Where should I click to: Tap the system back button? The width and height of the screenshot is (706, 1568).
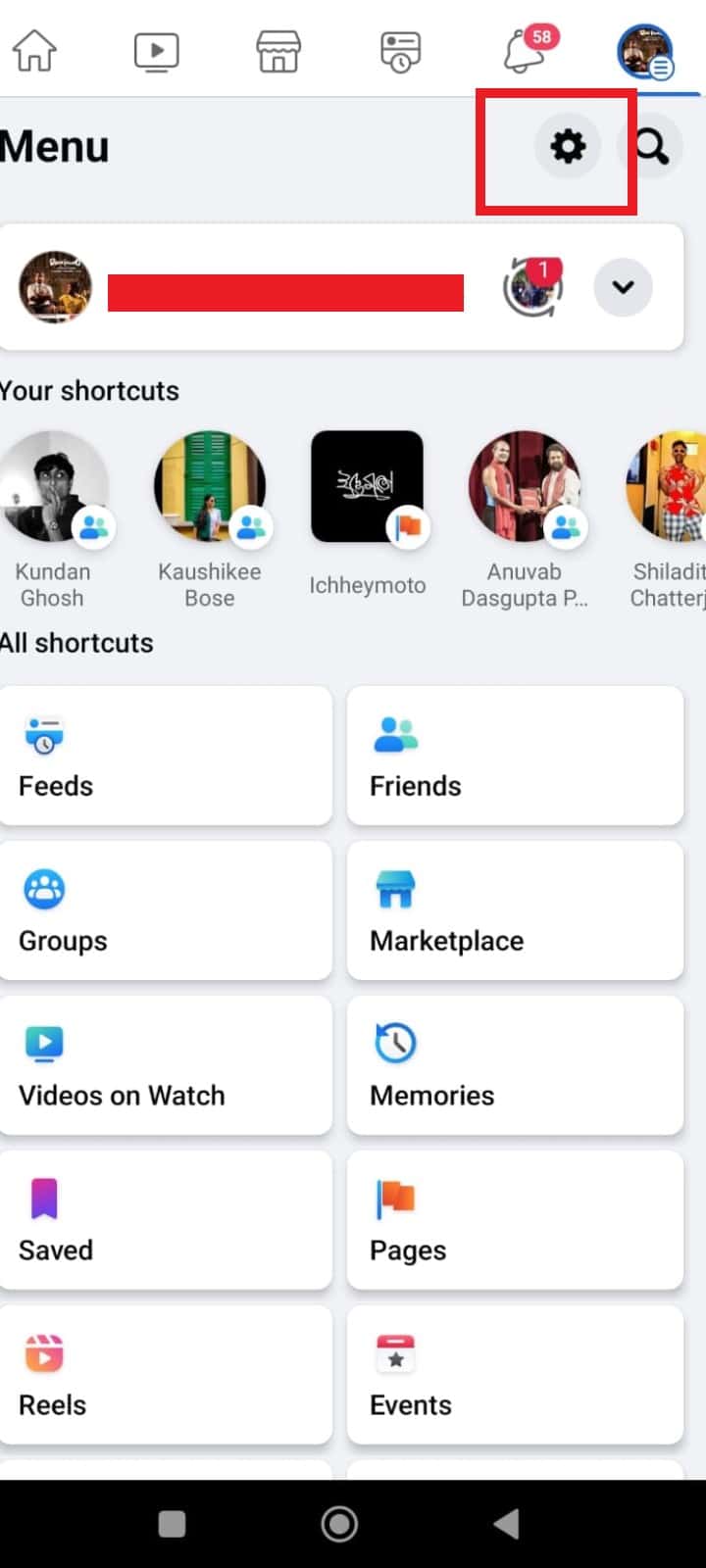pyautogui.click(x=506, y=1523)
